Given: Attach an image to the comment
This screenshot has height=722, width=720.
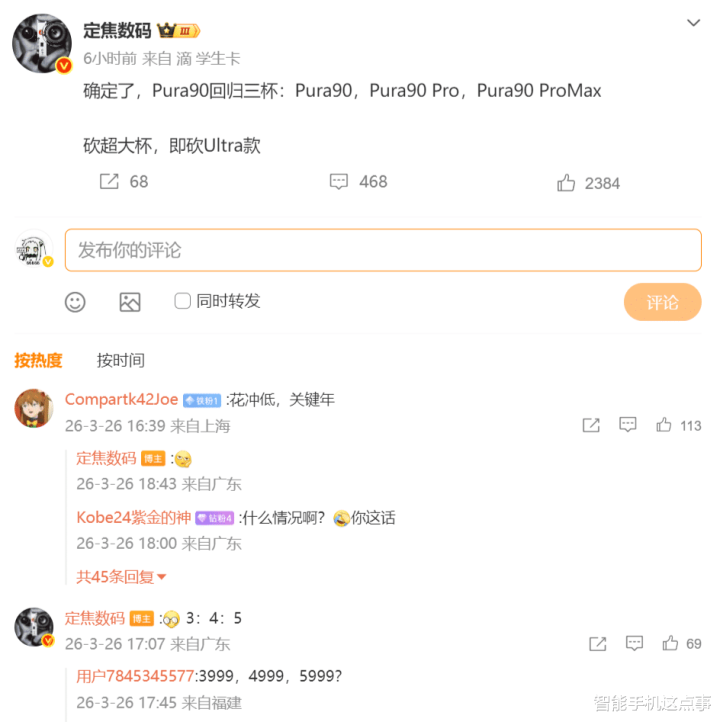Looking at the screenshot, I should pos(130,301).
